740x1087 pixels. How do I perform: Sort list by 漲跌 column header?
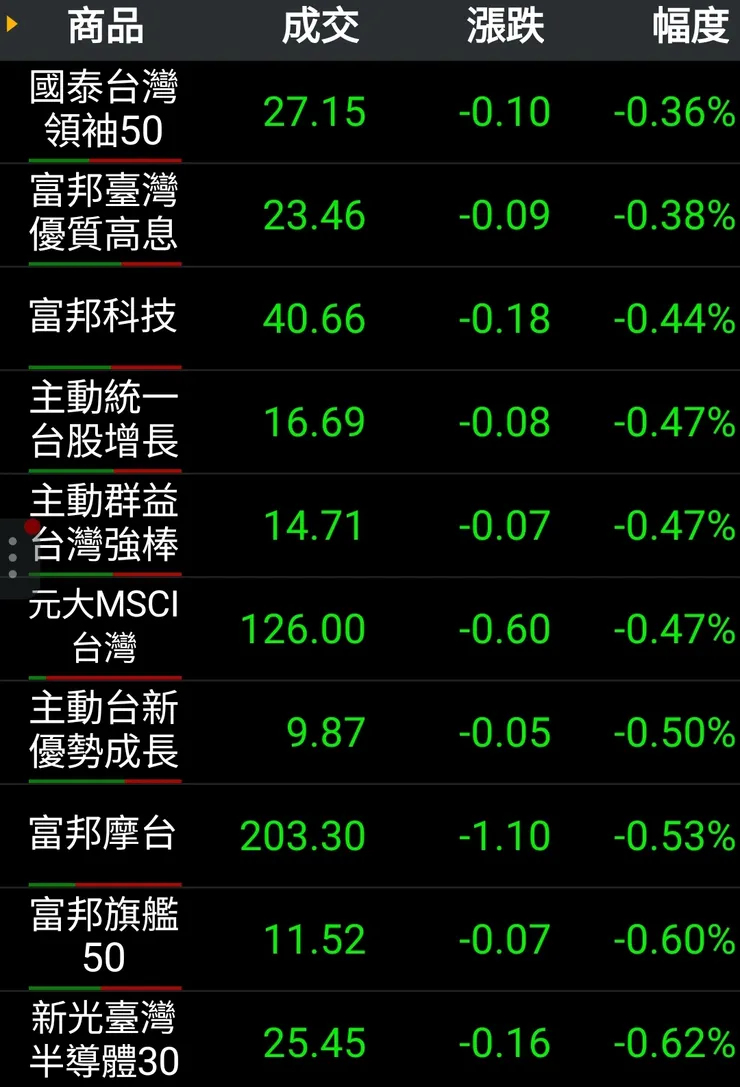coord(505,28)
